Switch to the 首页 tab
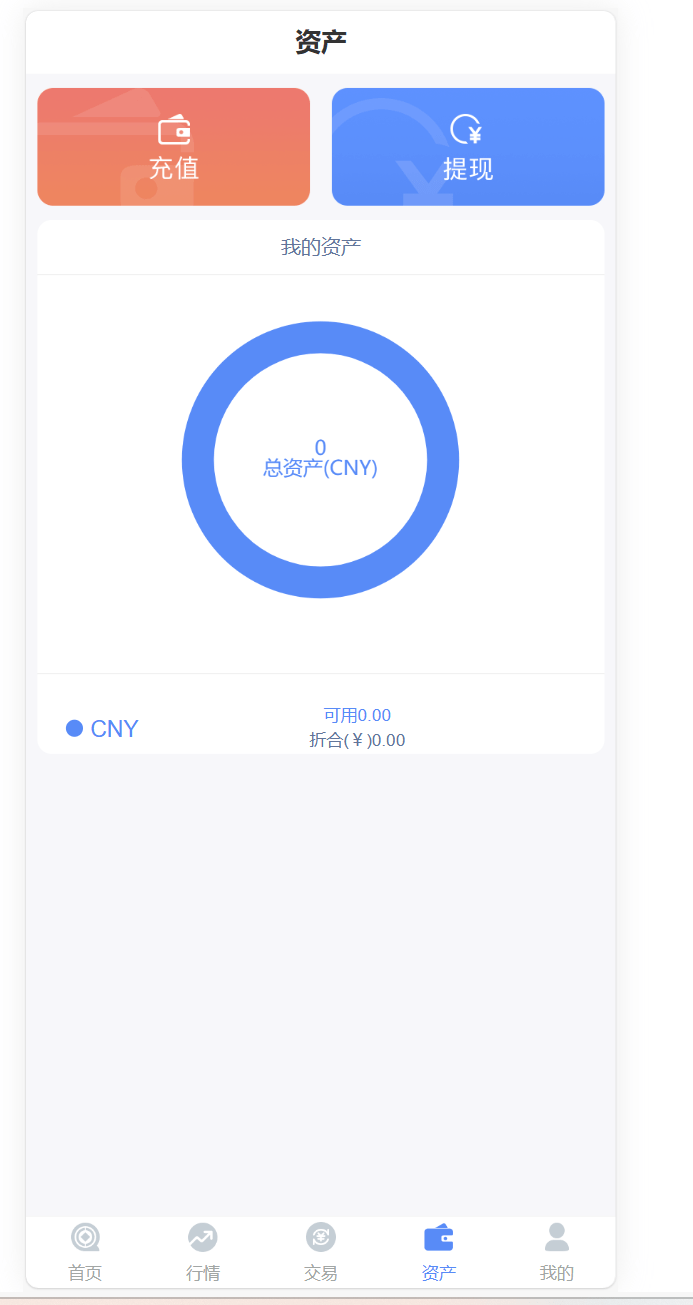This screenshot has height=1305, width=693. point(85,1251)
